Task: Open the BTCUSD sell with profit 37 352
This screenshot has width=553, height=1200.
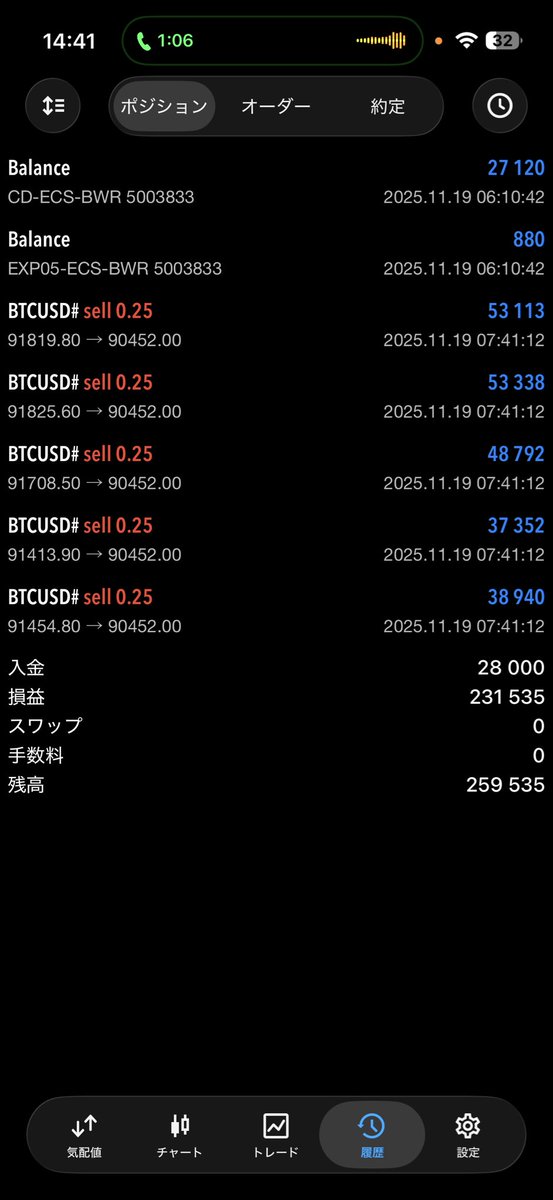Action: 276,539
